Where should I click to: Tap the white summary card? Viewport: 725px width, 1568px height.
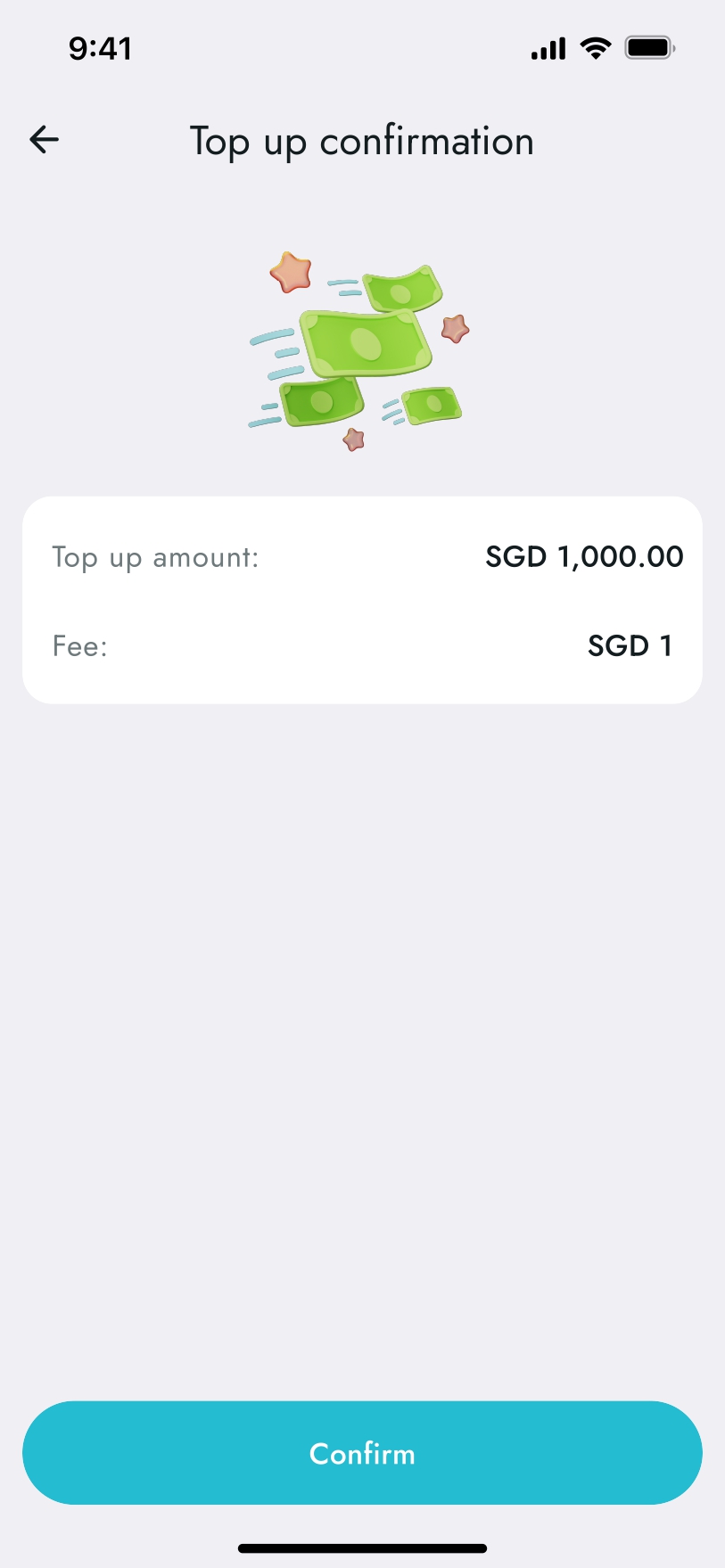[362, 599]
